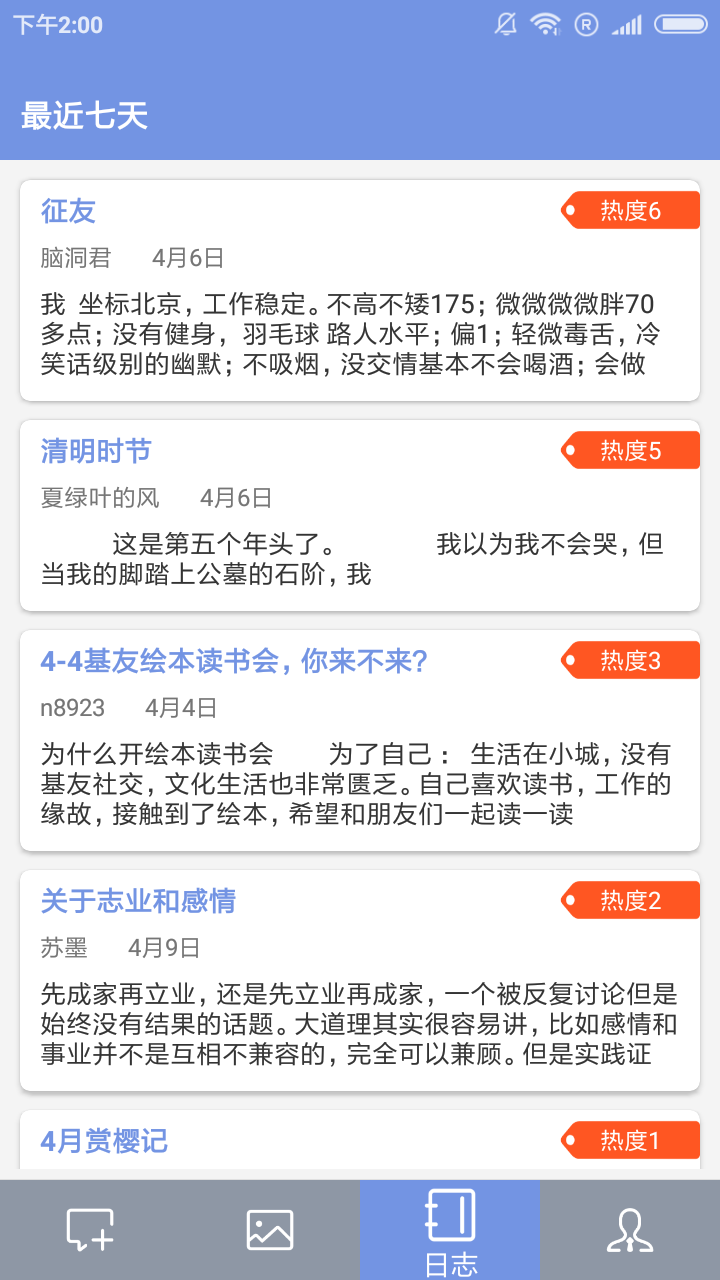
Task: Switch to the photos tab
Action: (x=270, y=1229)
